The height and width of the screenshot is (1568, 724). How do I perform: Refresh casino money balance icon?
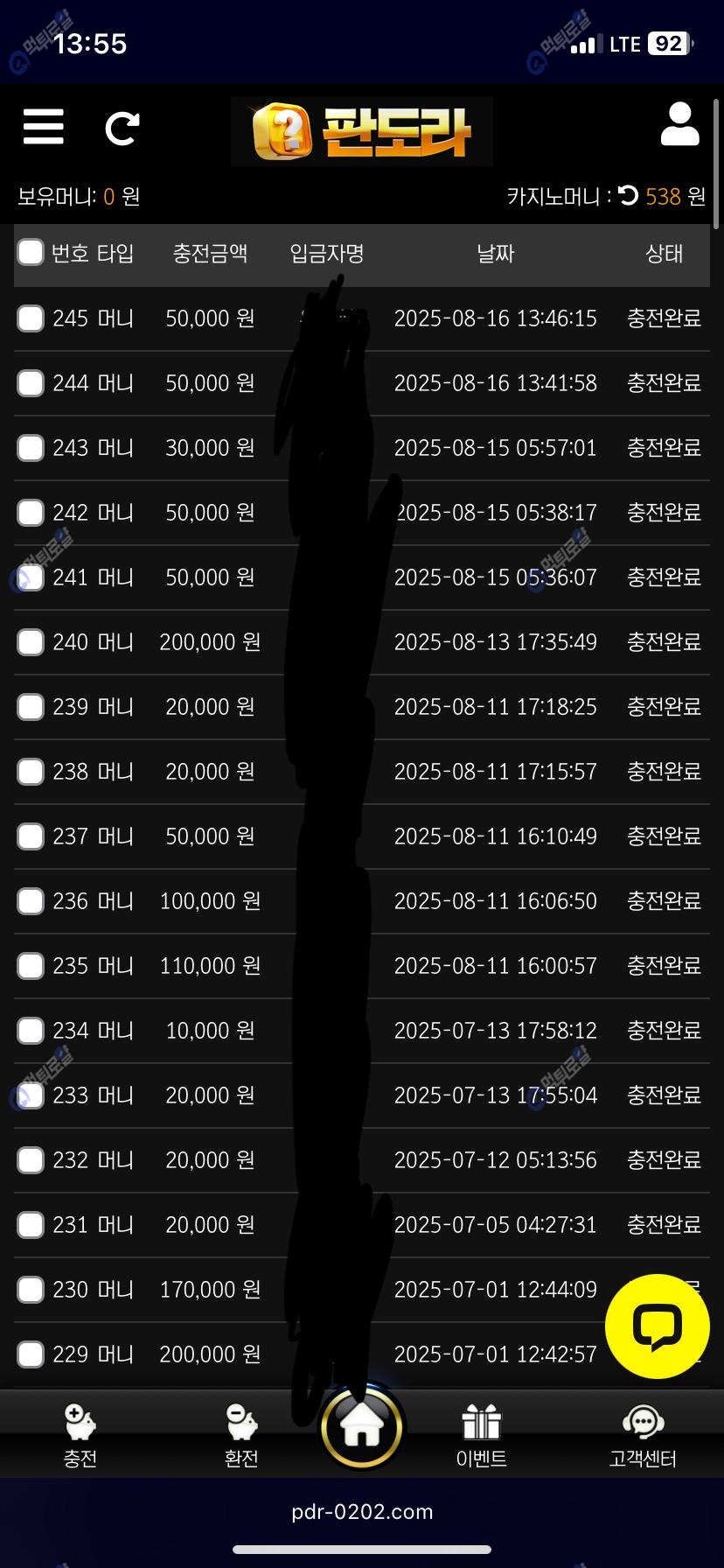click(628, 195)
